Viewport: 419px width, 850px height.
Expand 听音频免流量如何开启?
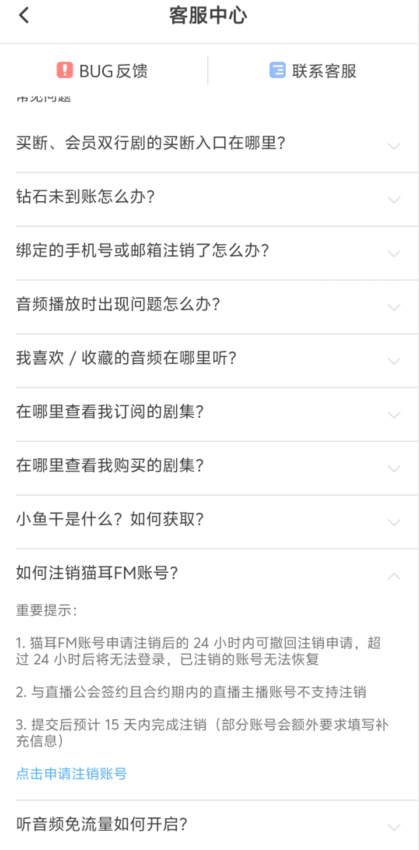(x=209, y=826)
